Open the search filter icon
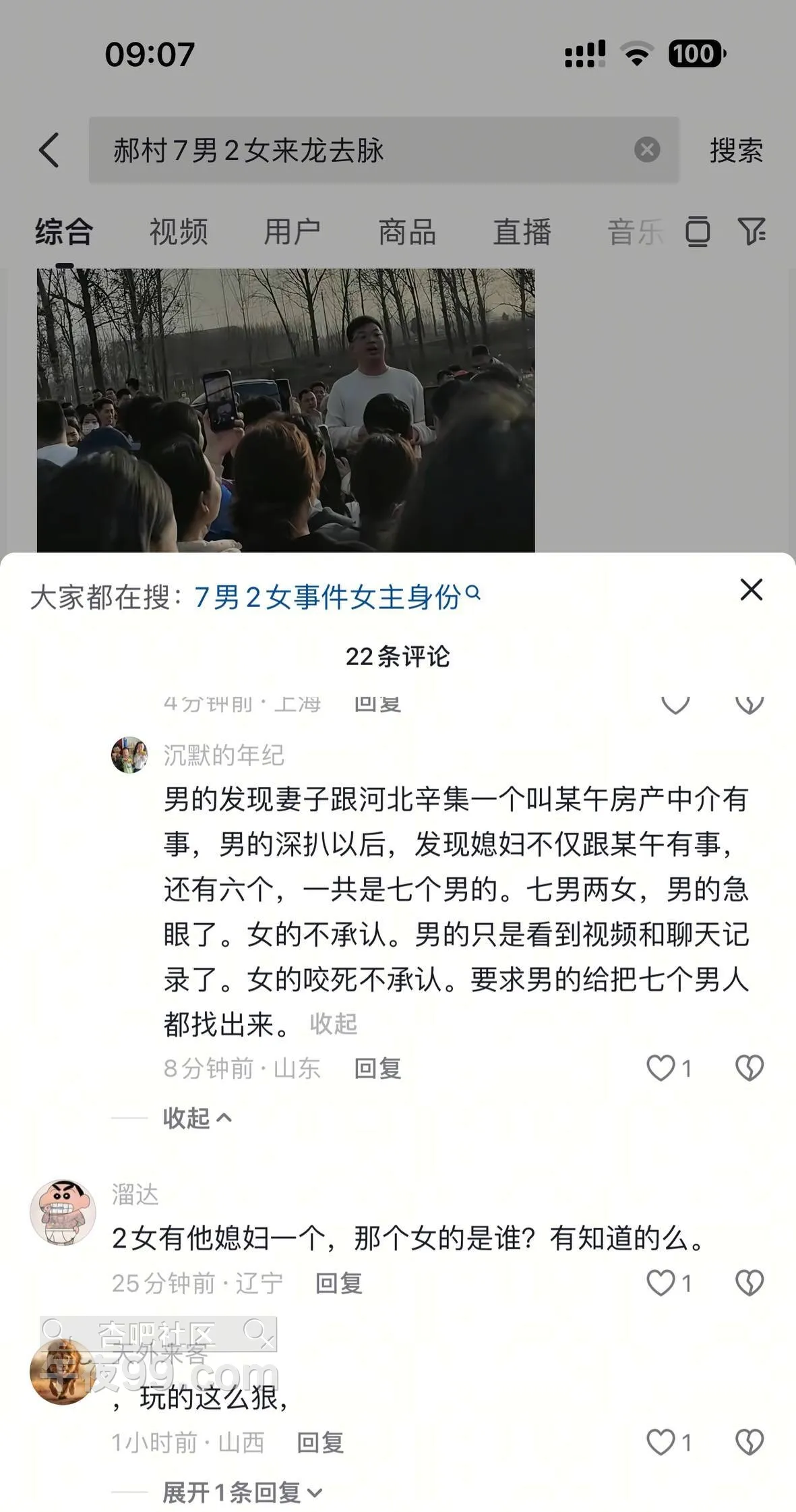 pyautogui.click(x=751, y=232)
